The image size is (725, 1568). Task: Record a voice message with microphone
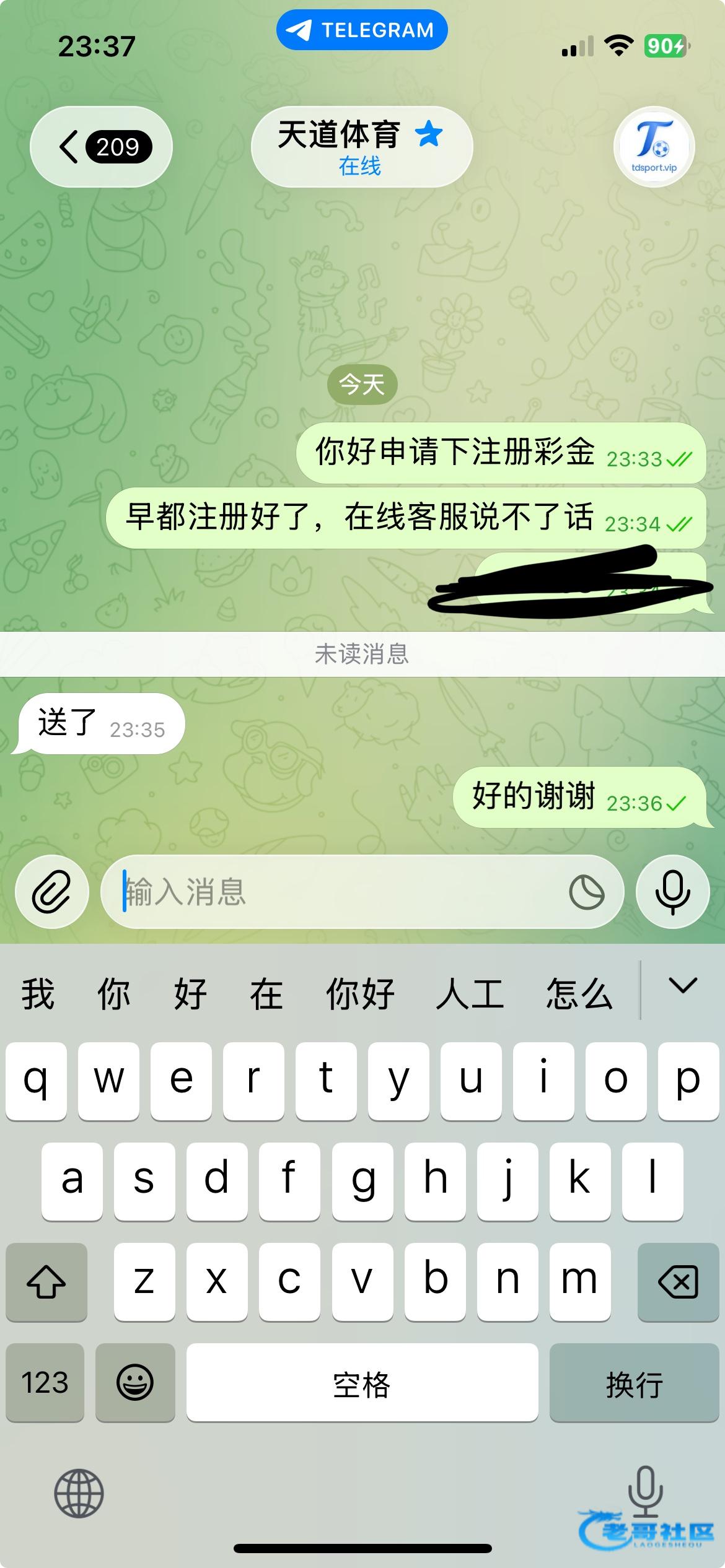tap(673, 892)
